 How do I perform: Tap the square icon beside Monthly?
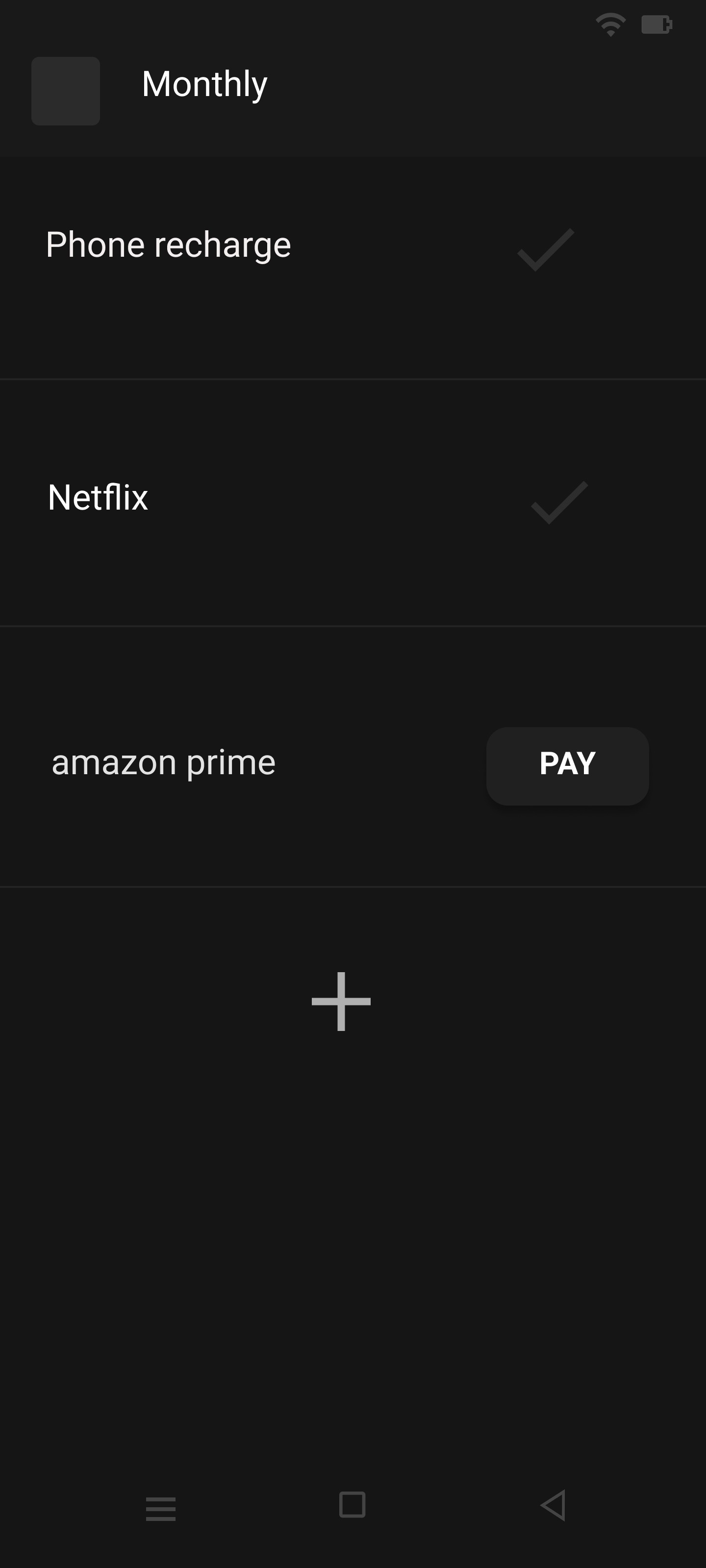coord(66,91)
